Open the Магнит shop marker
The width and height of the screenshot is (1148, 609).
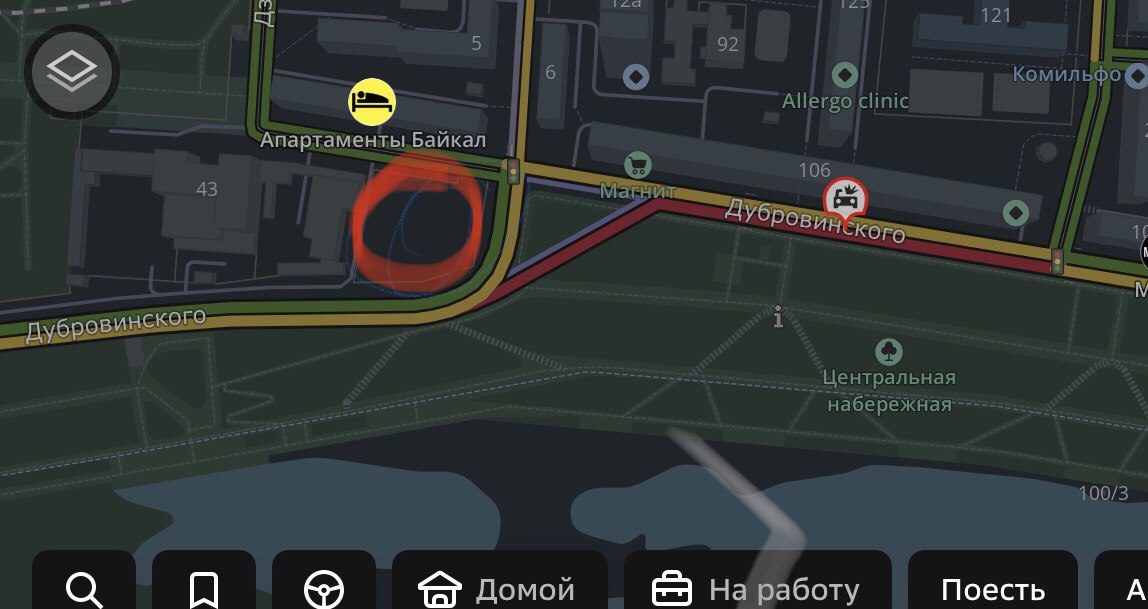tap(637, 165)
